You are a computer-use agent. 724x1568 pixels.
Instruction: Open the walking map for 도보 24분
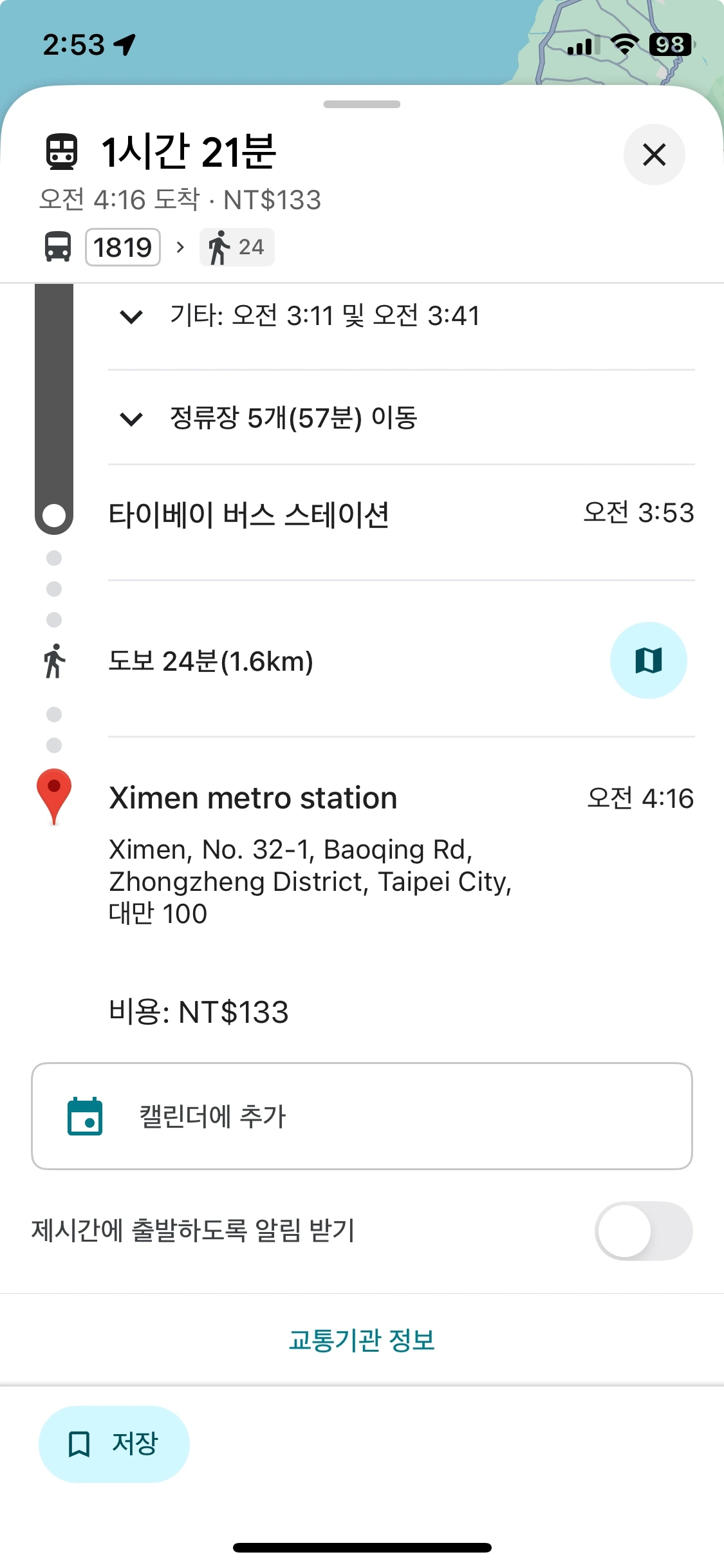point(648,660)
